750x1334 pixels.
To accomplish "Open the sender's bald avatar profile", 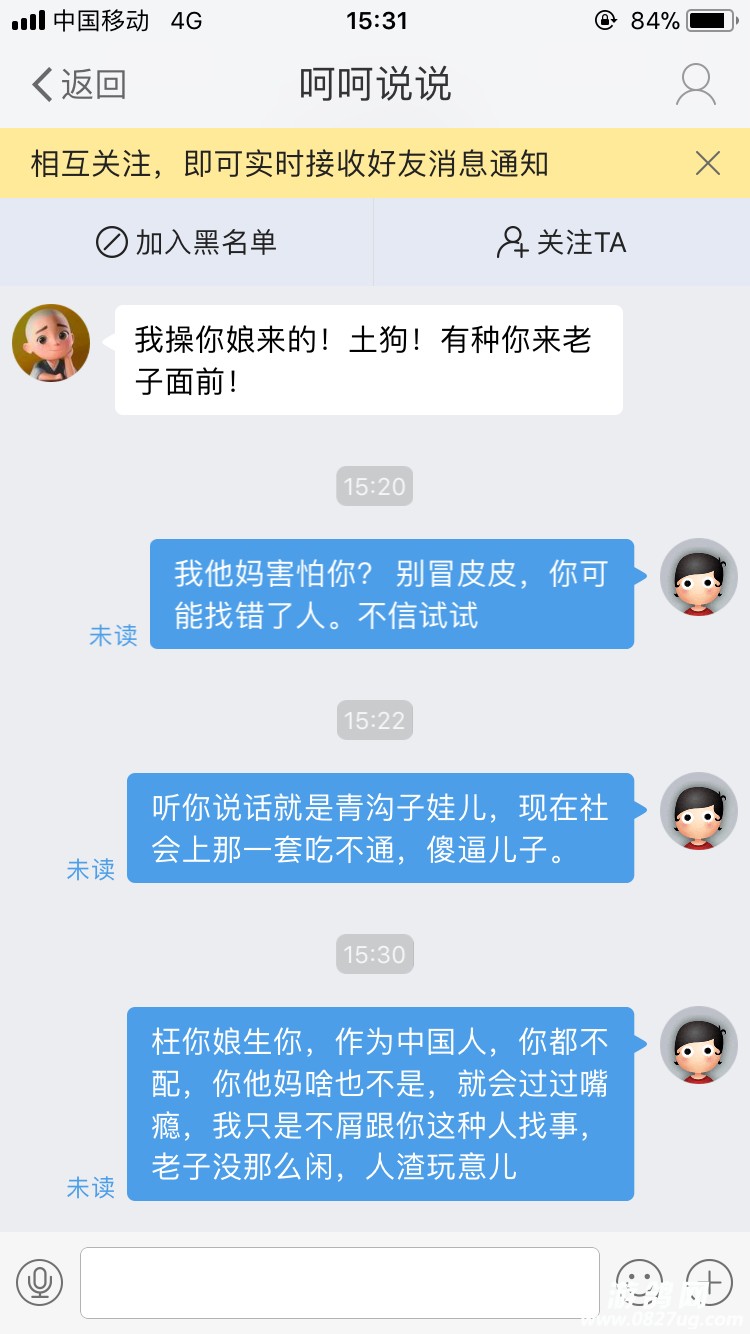I will (x=51, y=343).
